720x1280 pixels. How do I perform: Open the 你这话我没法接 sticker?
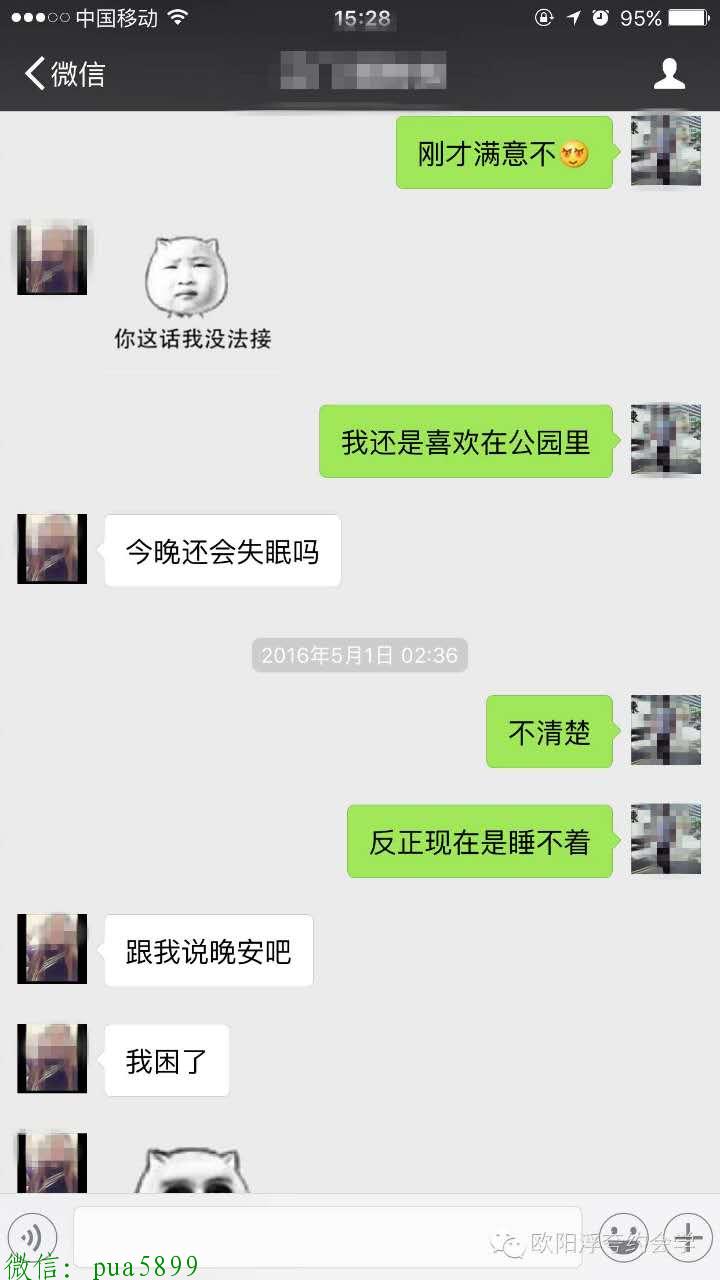pyautogui.click(x=193, y=292)
